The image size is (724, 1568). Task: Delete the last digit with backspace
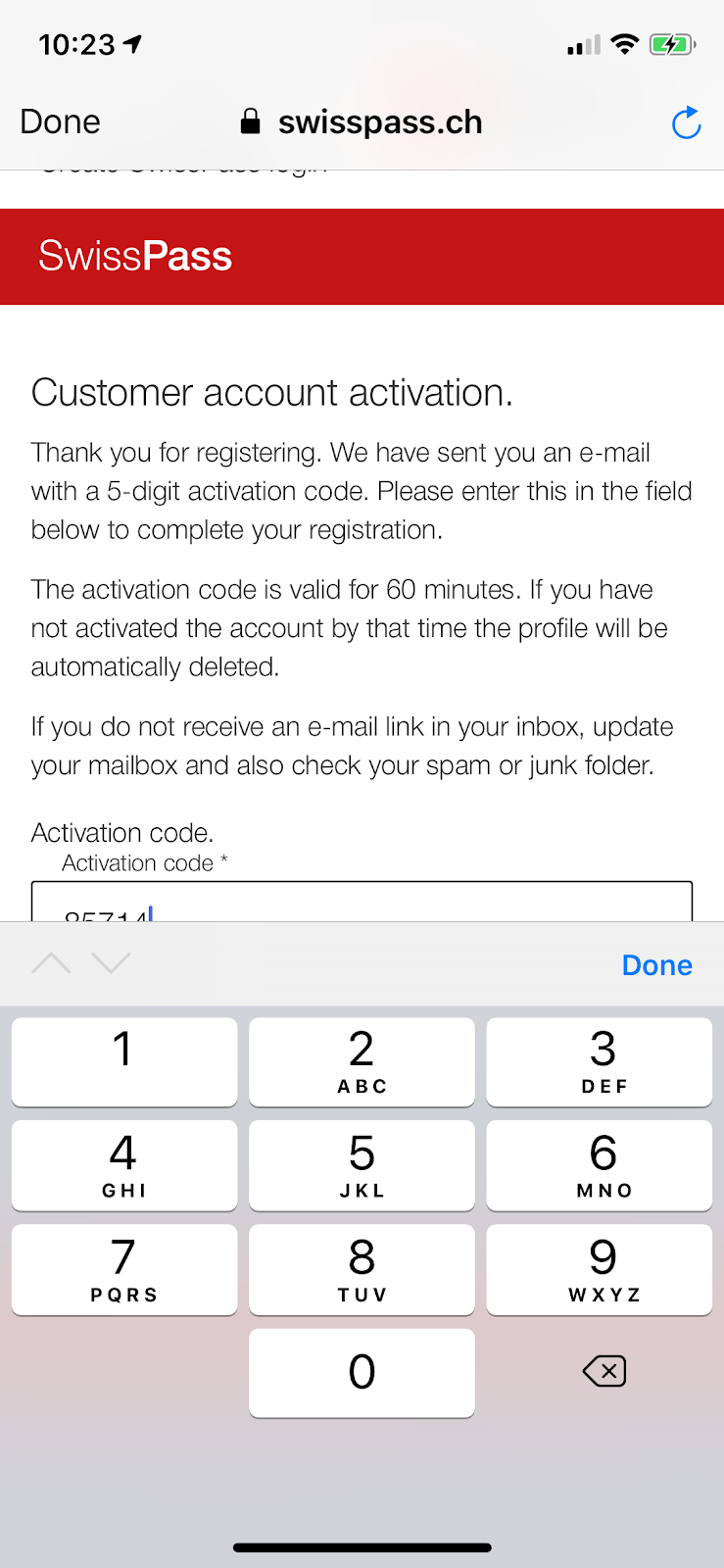point(603,1371)
